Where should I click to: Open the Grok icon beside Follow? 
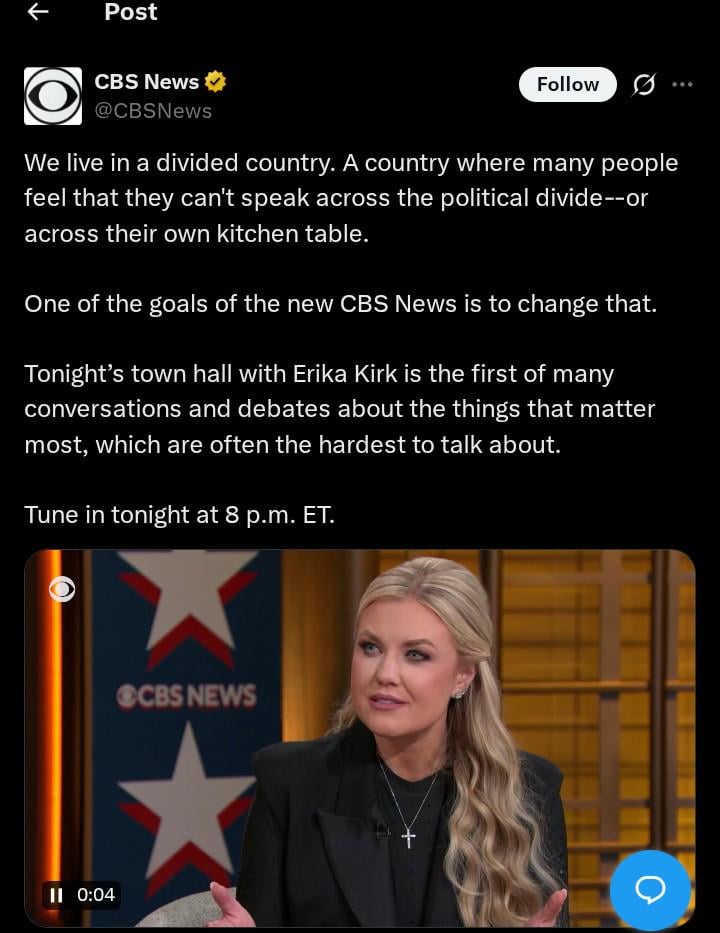644,86
